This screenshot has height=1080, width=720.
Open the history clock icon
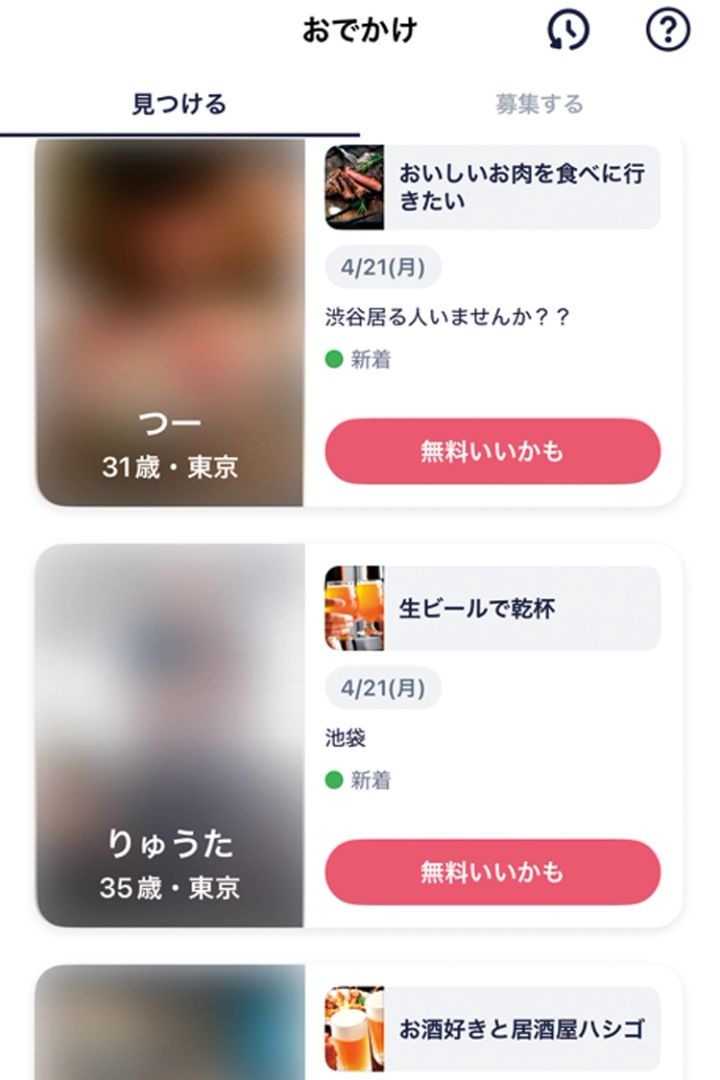[567, 31]
